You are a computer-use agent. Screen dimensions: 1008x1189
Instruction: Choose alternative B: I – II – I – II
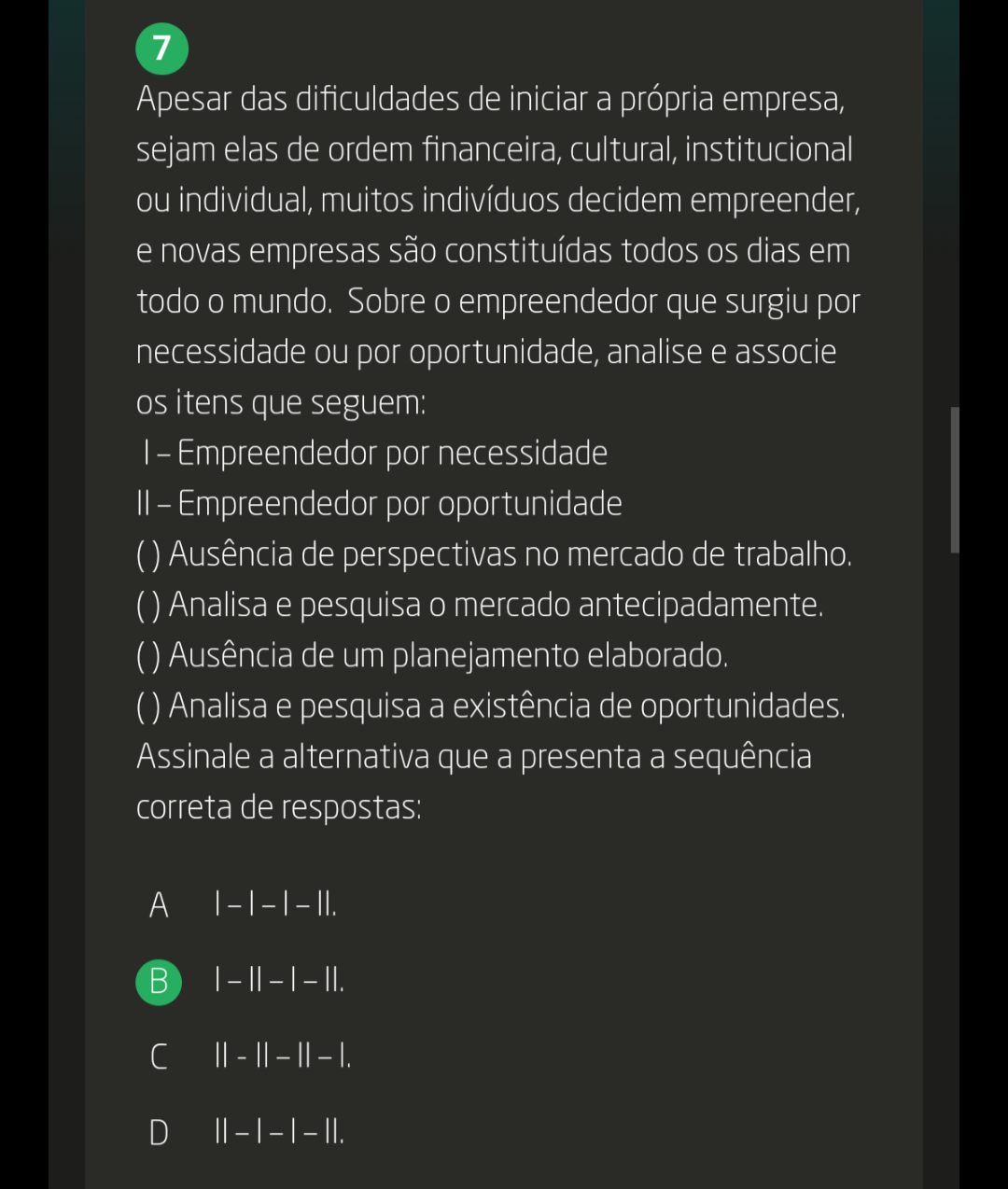coord(159,981)
